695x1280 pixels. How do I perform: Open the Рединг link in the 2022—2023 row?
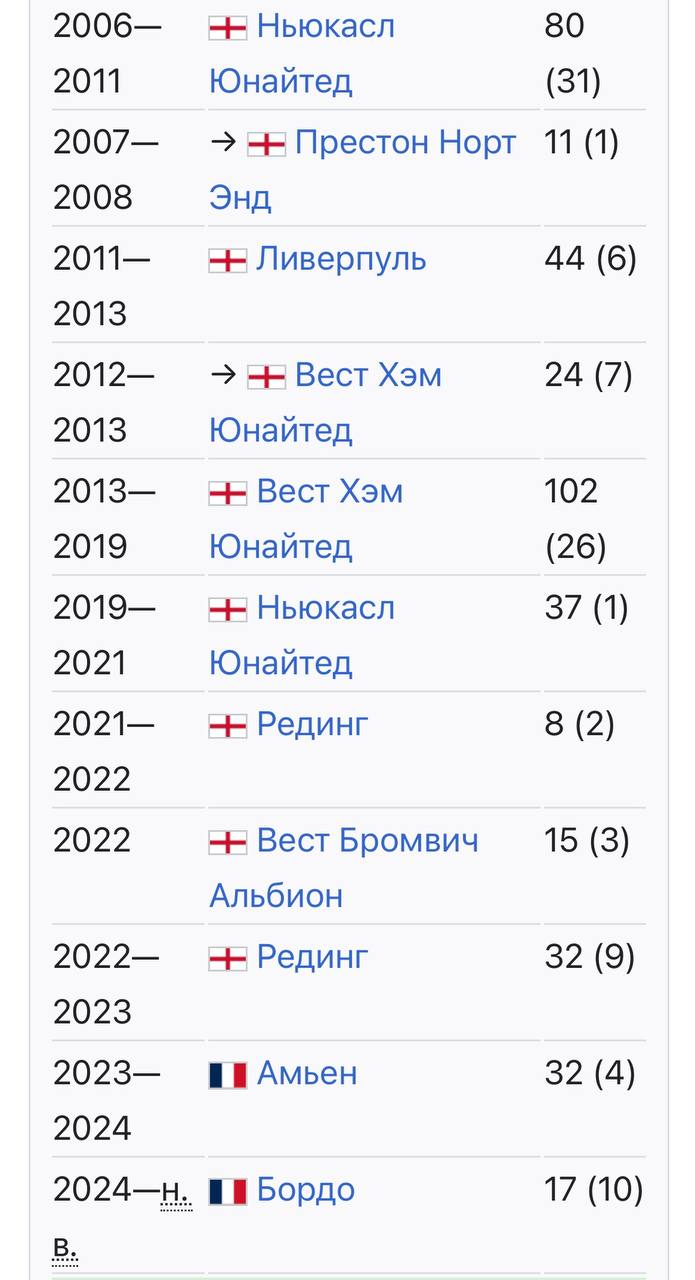tap(312, 957)
